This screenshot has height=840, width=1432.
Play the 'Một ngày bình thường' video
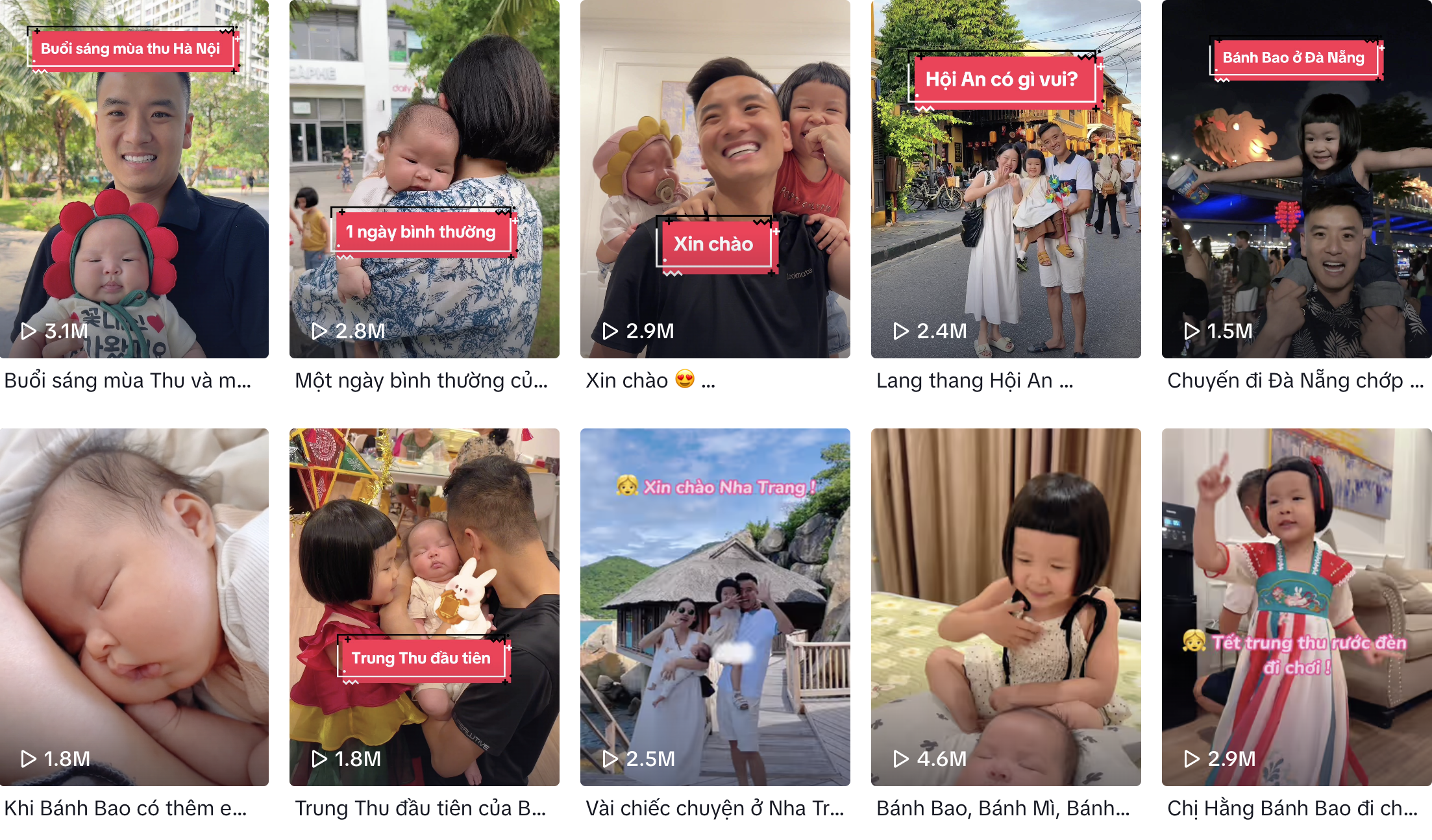click(x=424, y=179)
